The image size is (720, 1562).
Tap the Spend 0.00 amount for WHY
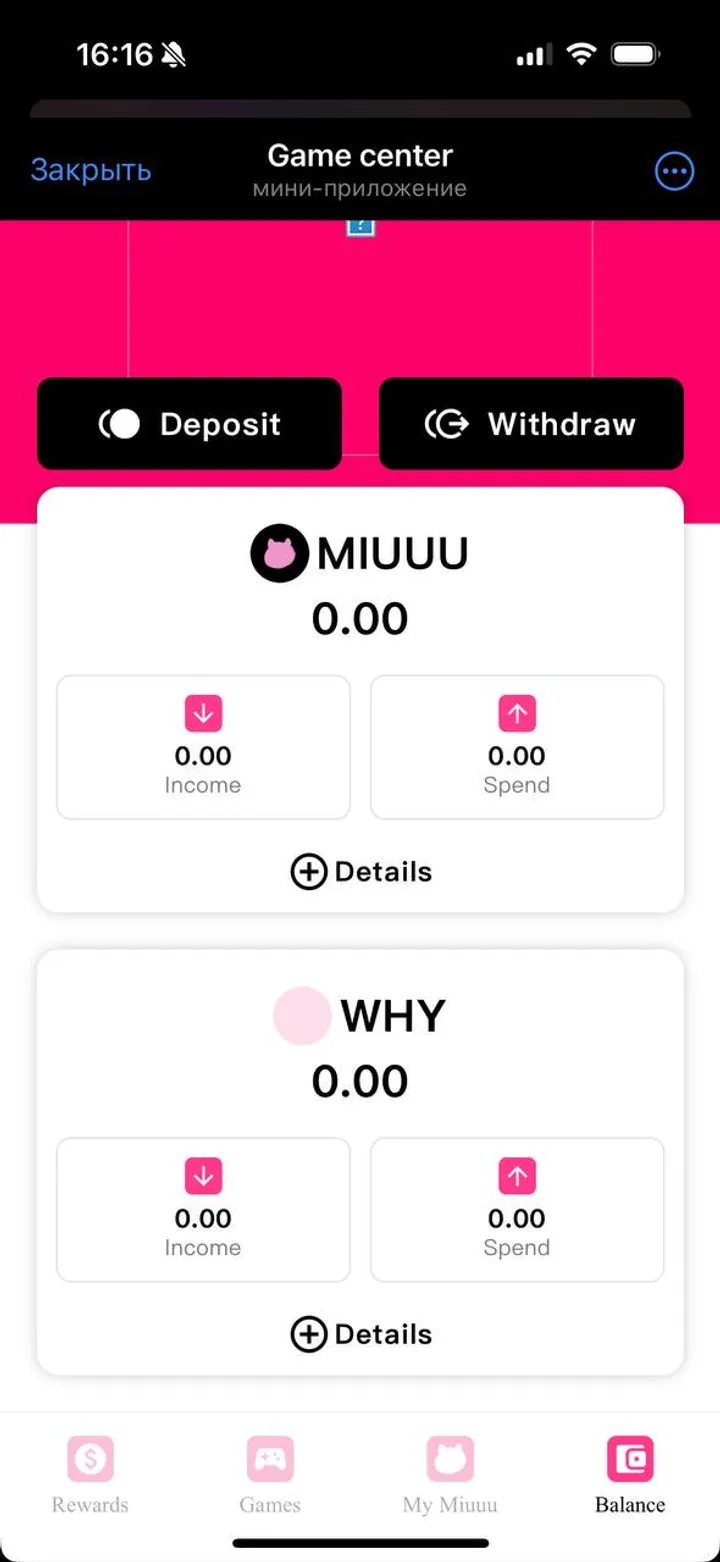(517, 1219)
